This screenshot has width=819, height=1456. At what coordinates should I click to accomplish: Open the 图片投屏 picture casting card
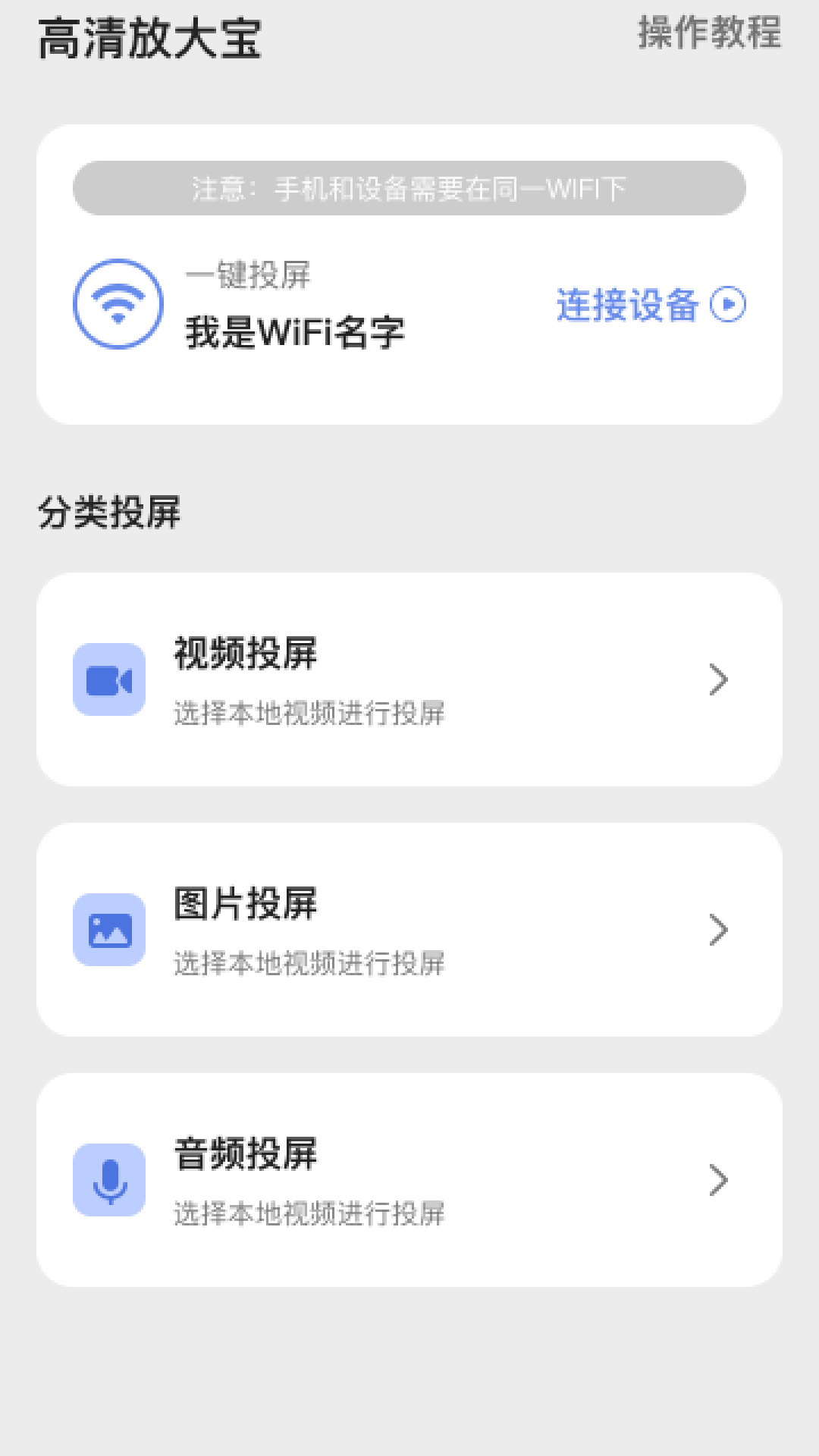click(x=409, y=930)
